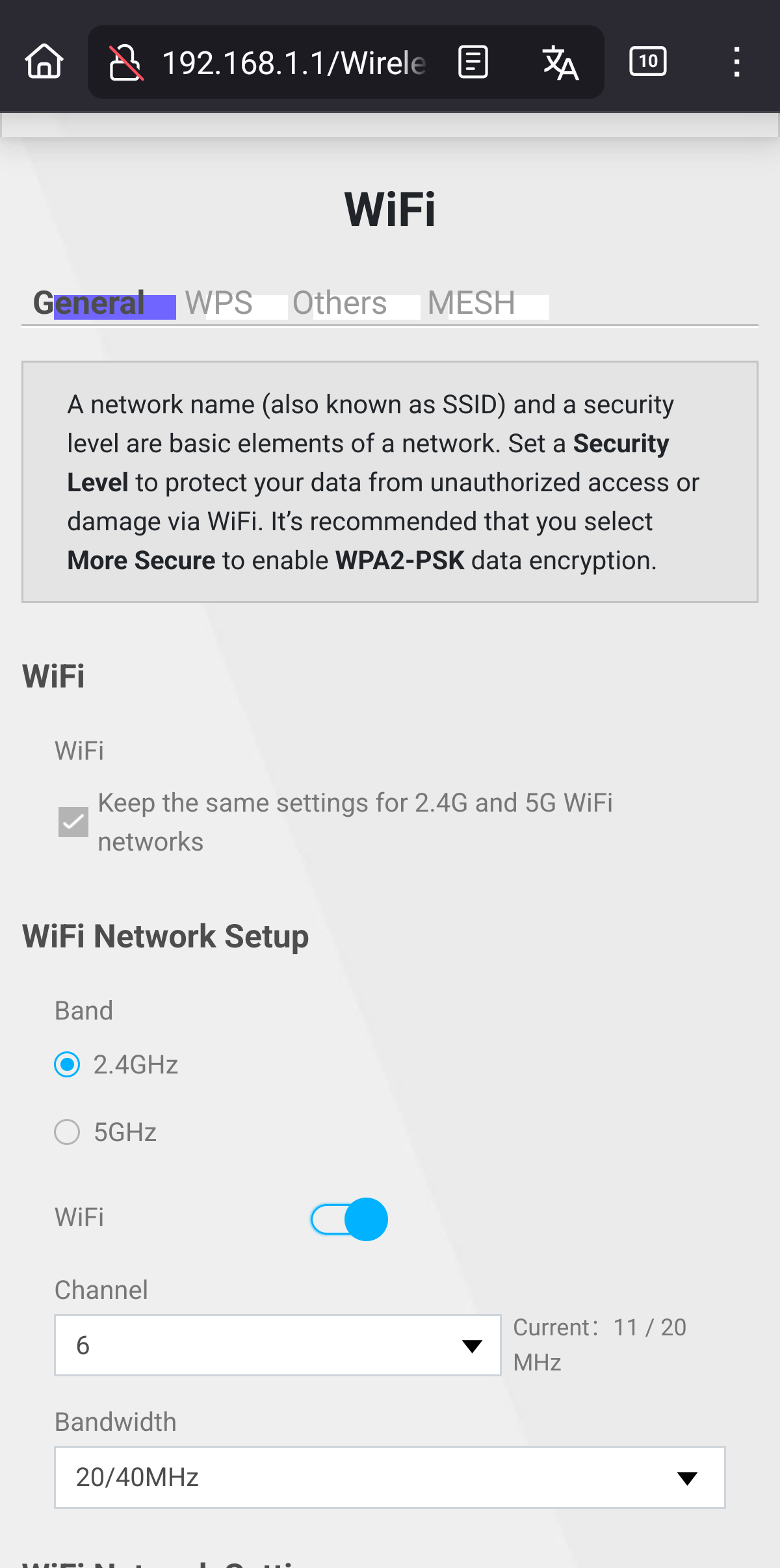Turn off the WiFi switch
Viewport: 780px width, 1568px height.
349,1219
